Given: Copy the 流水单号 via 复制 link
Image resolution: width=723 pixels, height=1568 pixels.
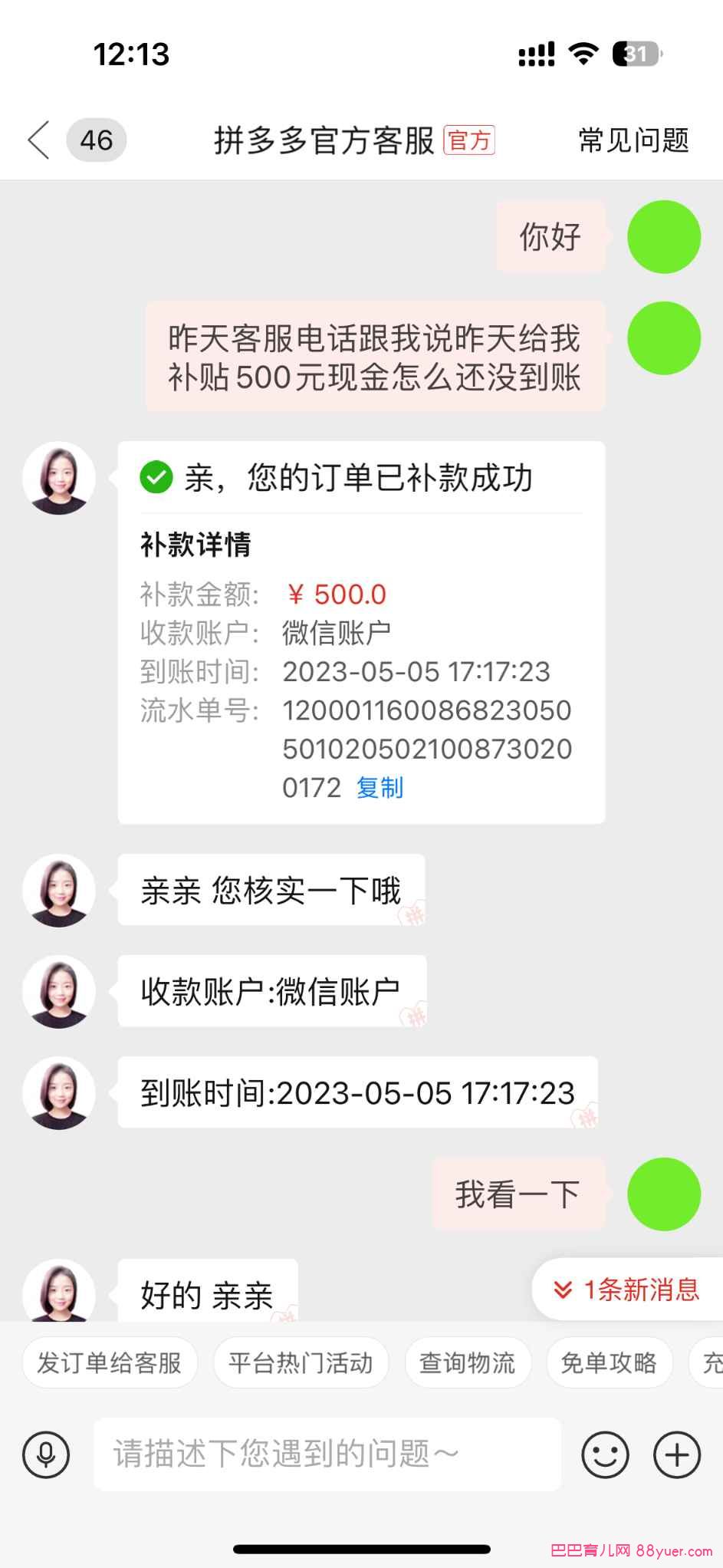Looking at the screenshot, I should pyautogui.click(x=380, y=788).
